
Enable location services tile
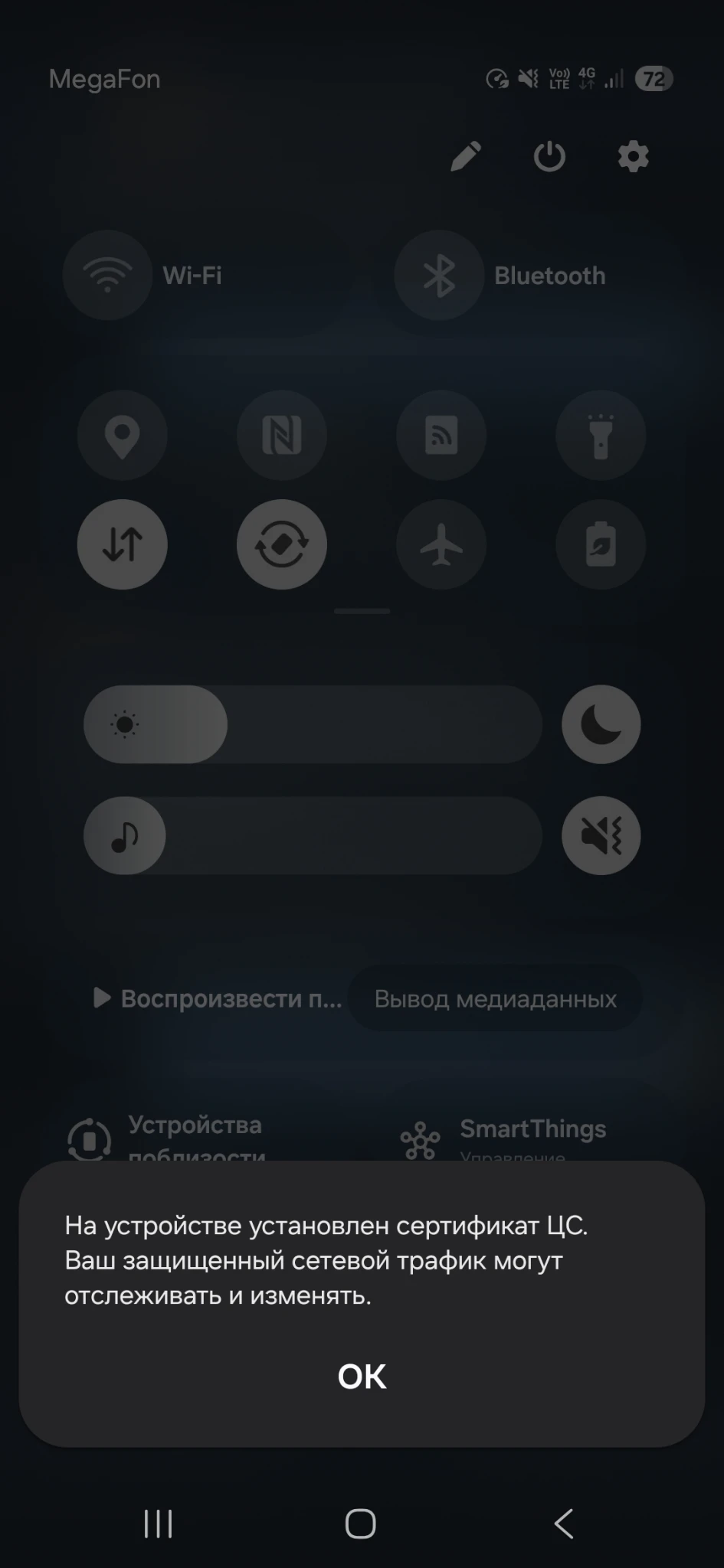[123, 435]
